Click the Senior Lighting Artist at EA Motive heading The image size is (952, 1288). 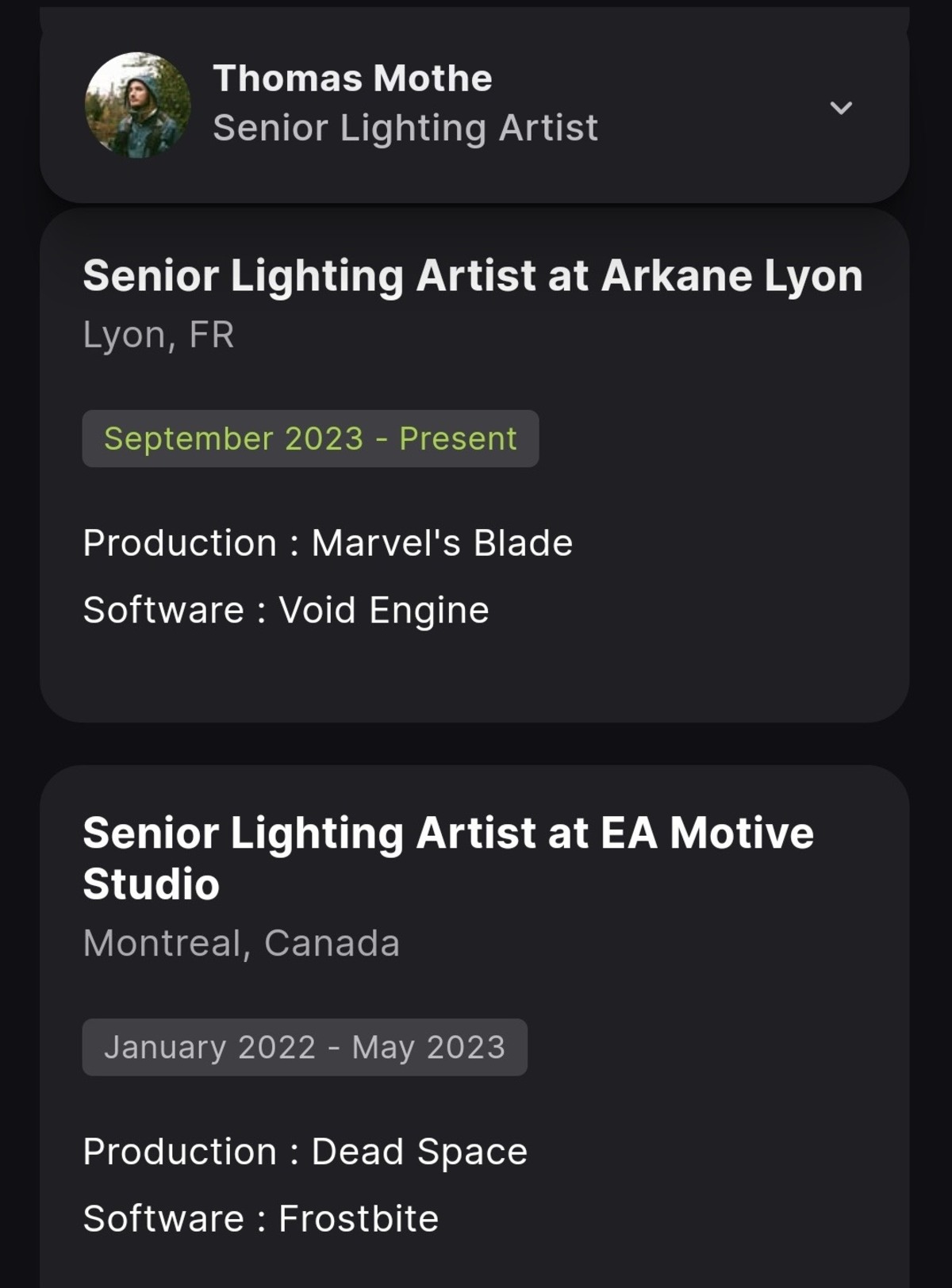coord(448,833)
